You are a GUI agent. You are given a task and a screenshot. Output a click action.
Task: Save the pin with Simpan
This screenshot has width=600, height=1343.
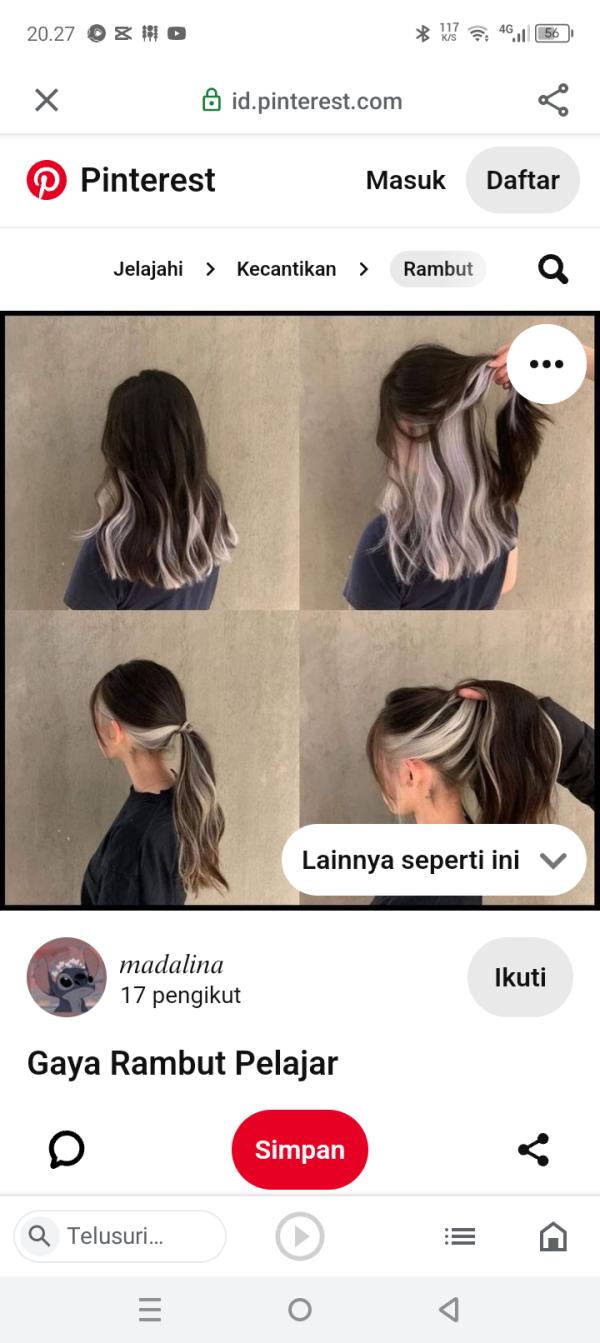pos(300,1150)
